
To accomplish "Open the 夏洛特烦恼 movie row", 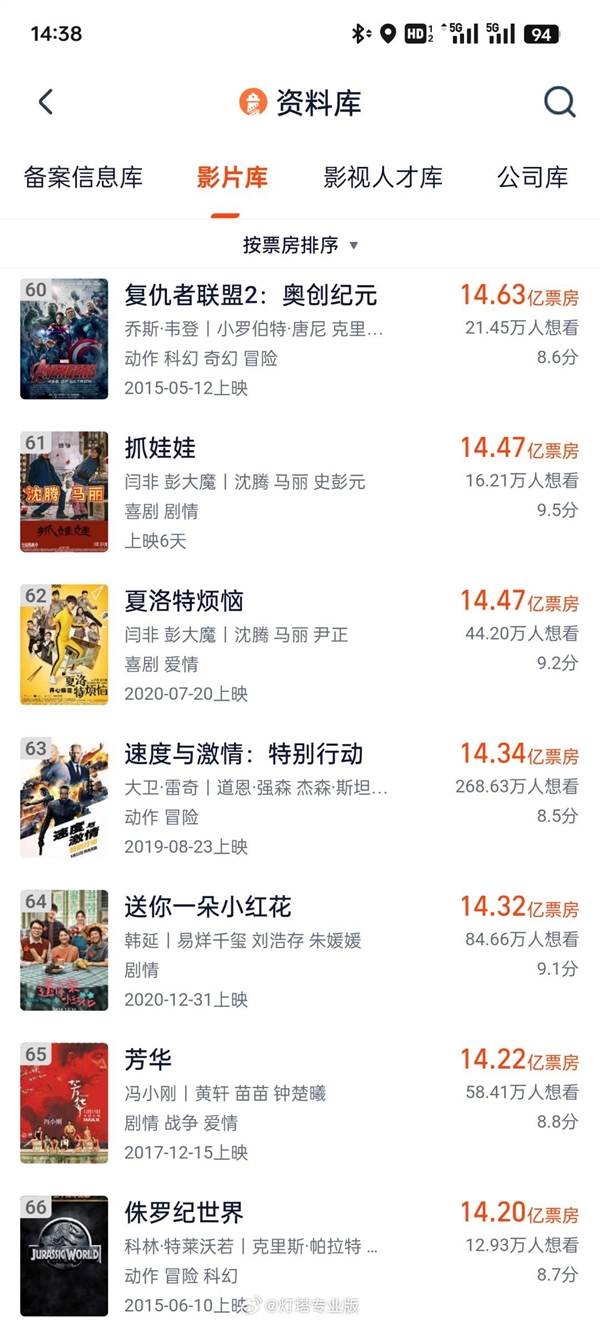I will [184, 601].
